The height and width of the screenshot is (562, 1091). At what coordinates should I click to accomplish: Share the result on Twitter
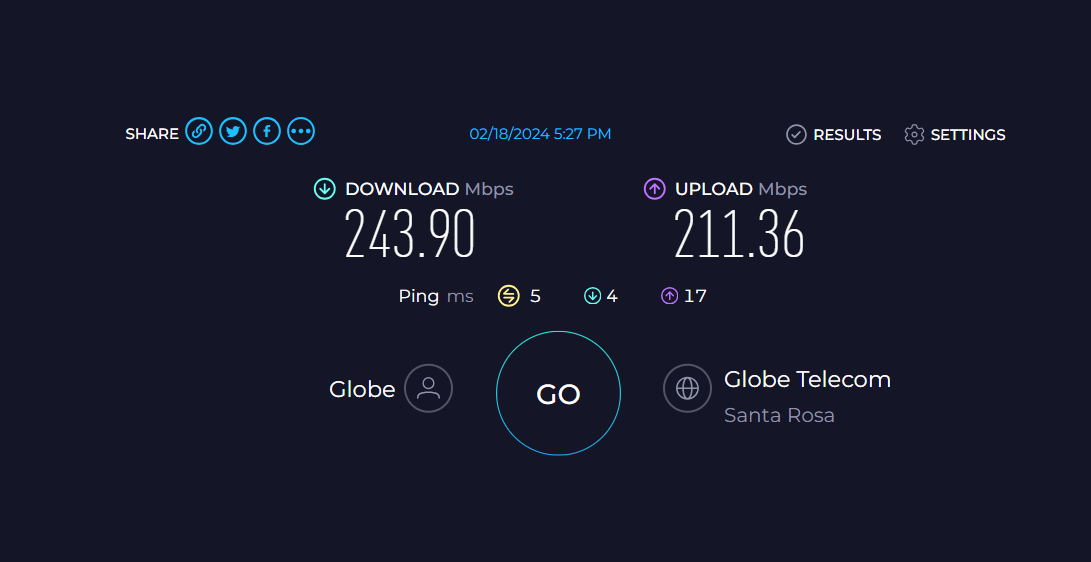[x=233, y=131]
